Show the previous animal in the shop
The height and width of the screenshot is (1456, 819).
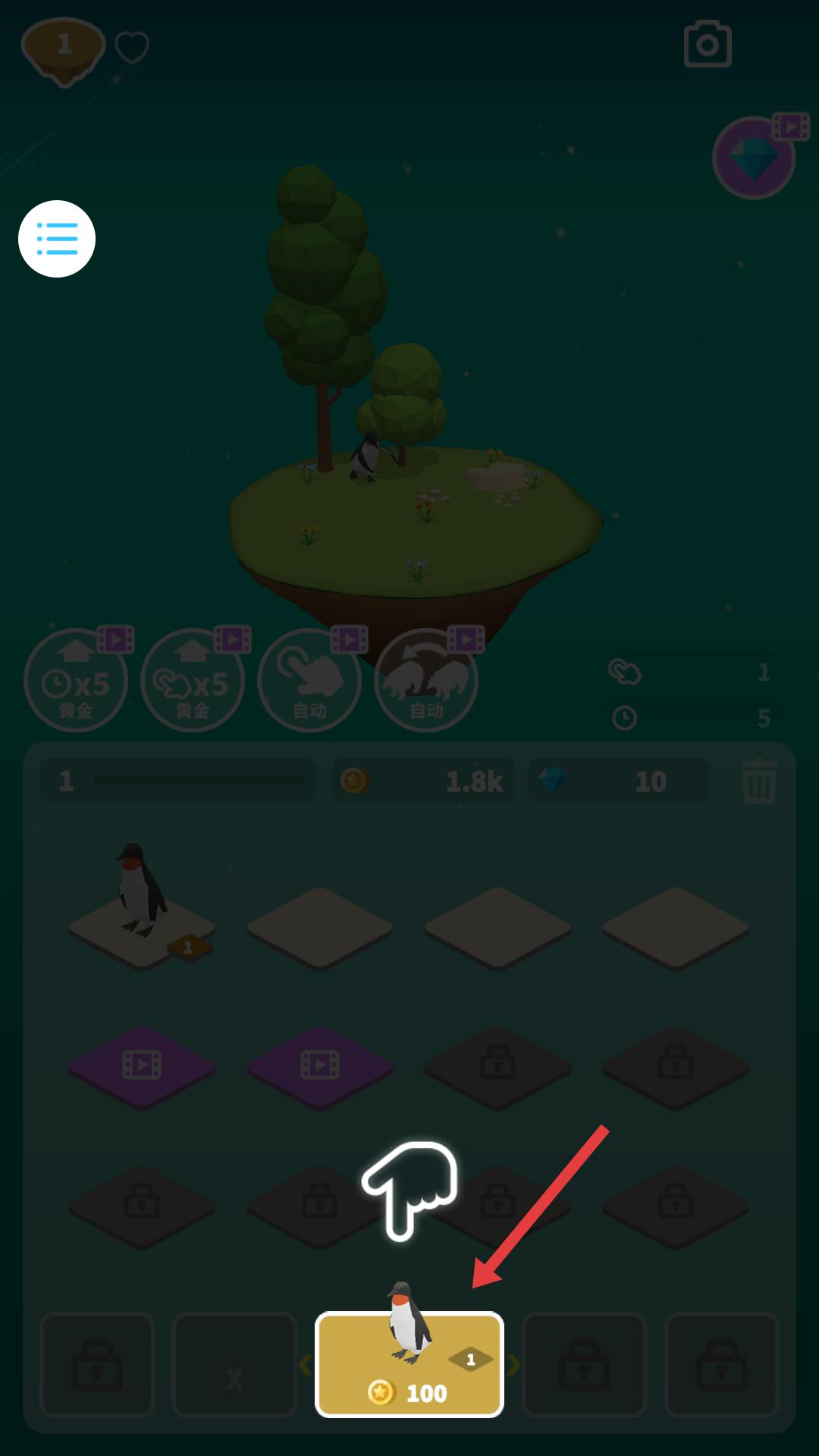click(x=305, y=1365)
